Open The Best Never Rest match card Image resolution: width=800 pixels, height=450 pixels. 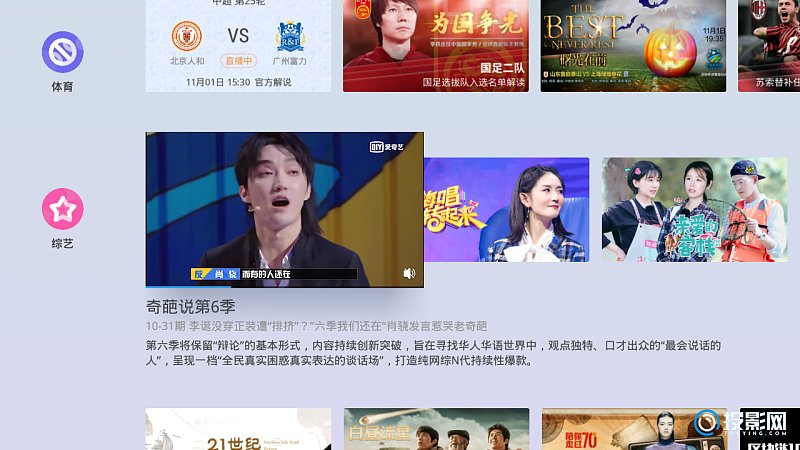click(633, 45)
